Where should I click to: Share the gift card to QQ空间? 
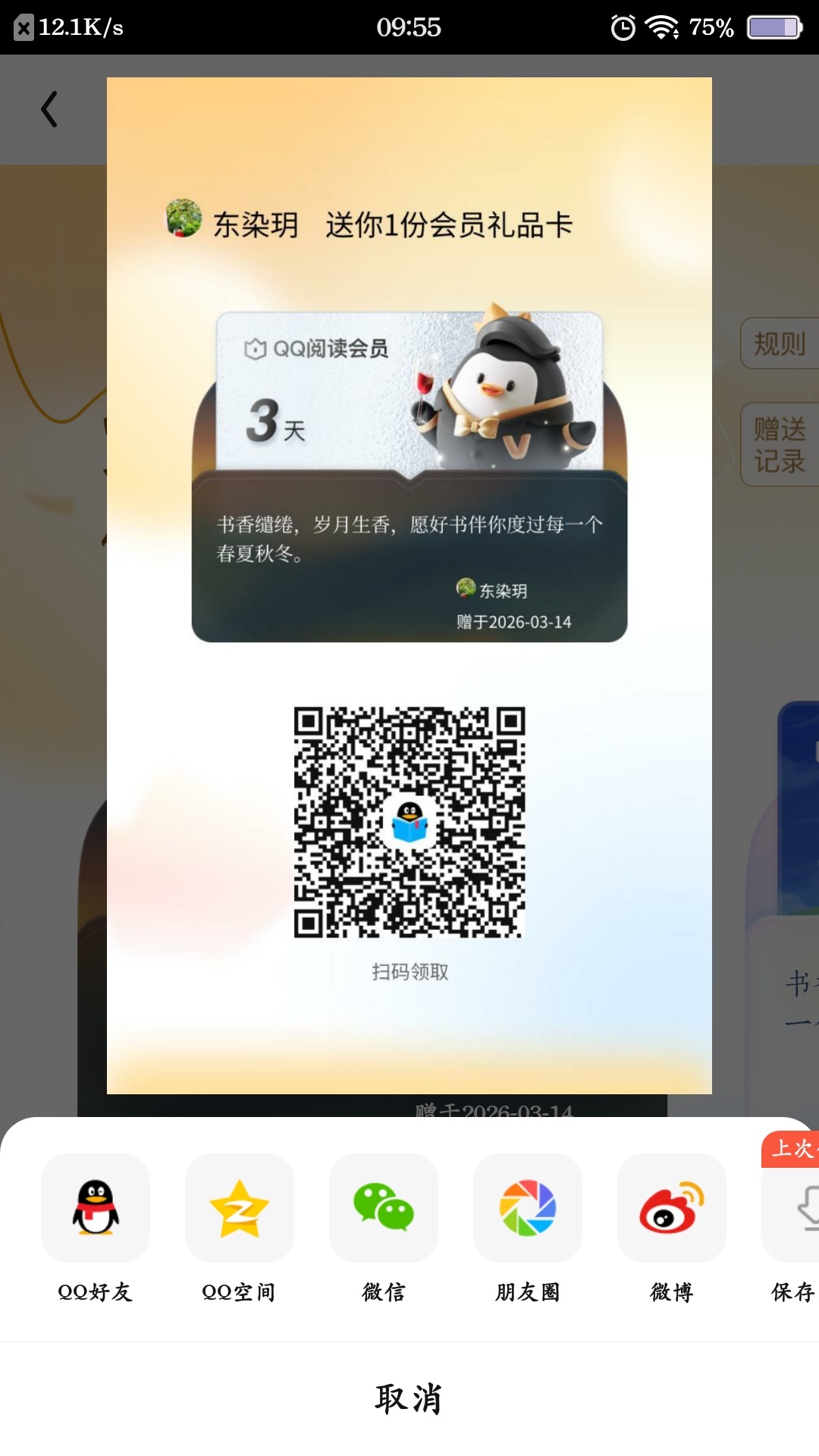coord(240,1208)
